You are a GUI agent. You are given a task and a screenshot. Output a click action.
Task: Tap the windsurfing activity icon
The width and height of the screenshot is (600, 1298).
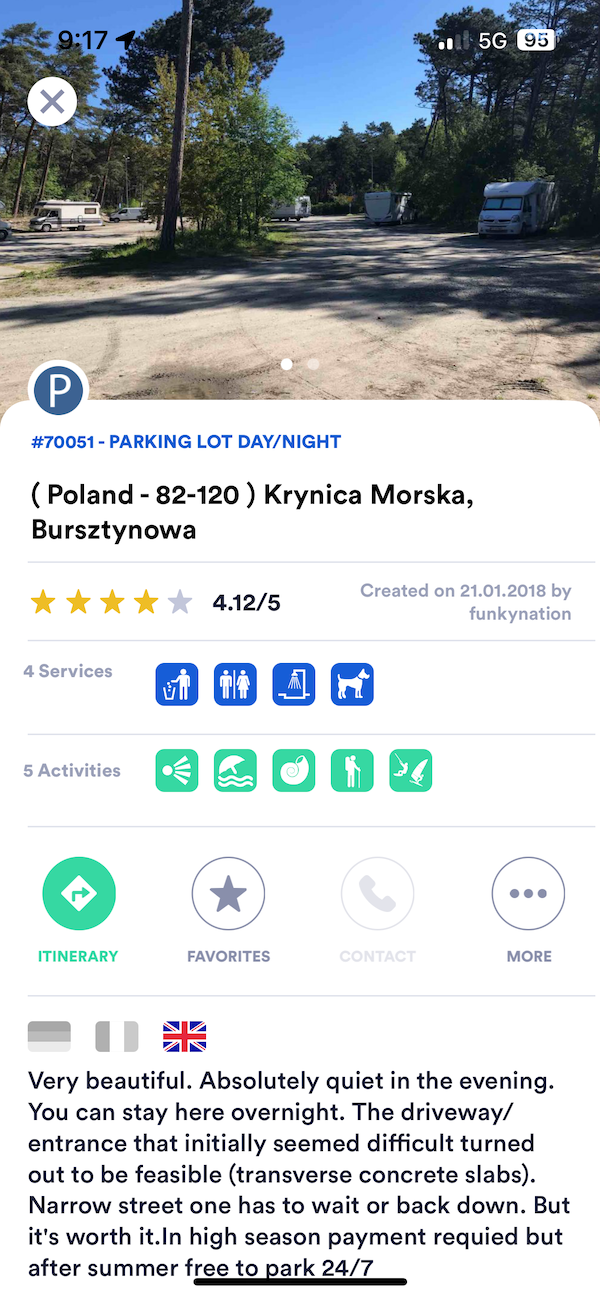point(410,771)
